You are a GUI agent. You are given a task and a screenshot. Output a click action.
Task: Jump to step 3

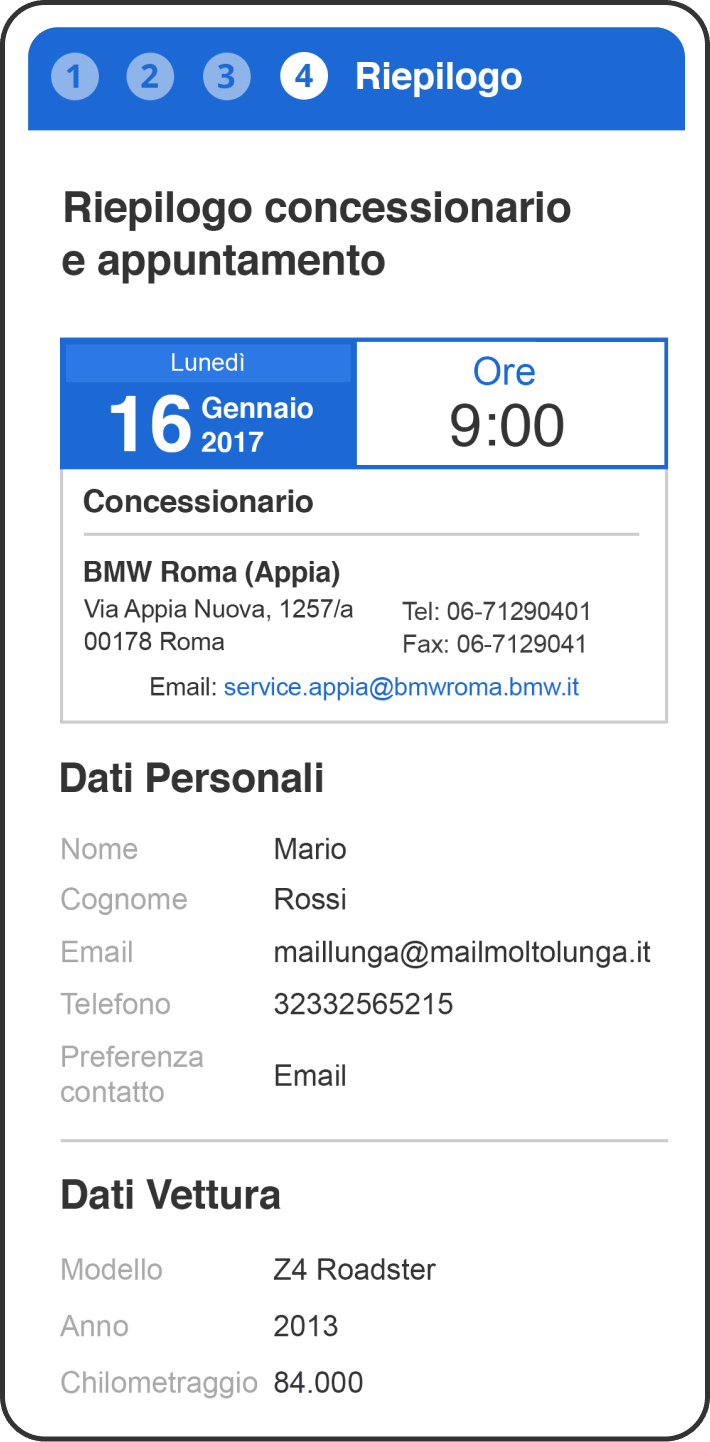tap(226, 77)
